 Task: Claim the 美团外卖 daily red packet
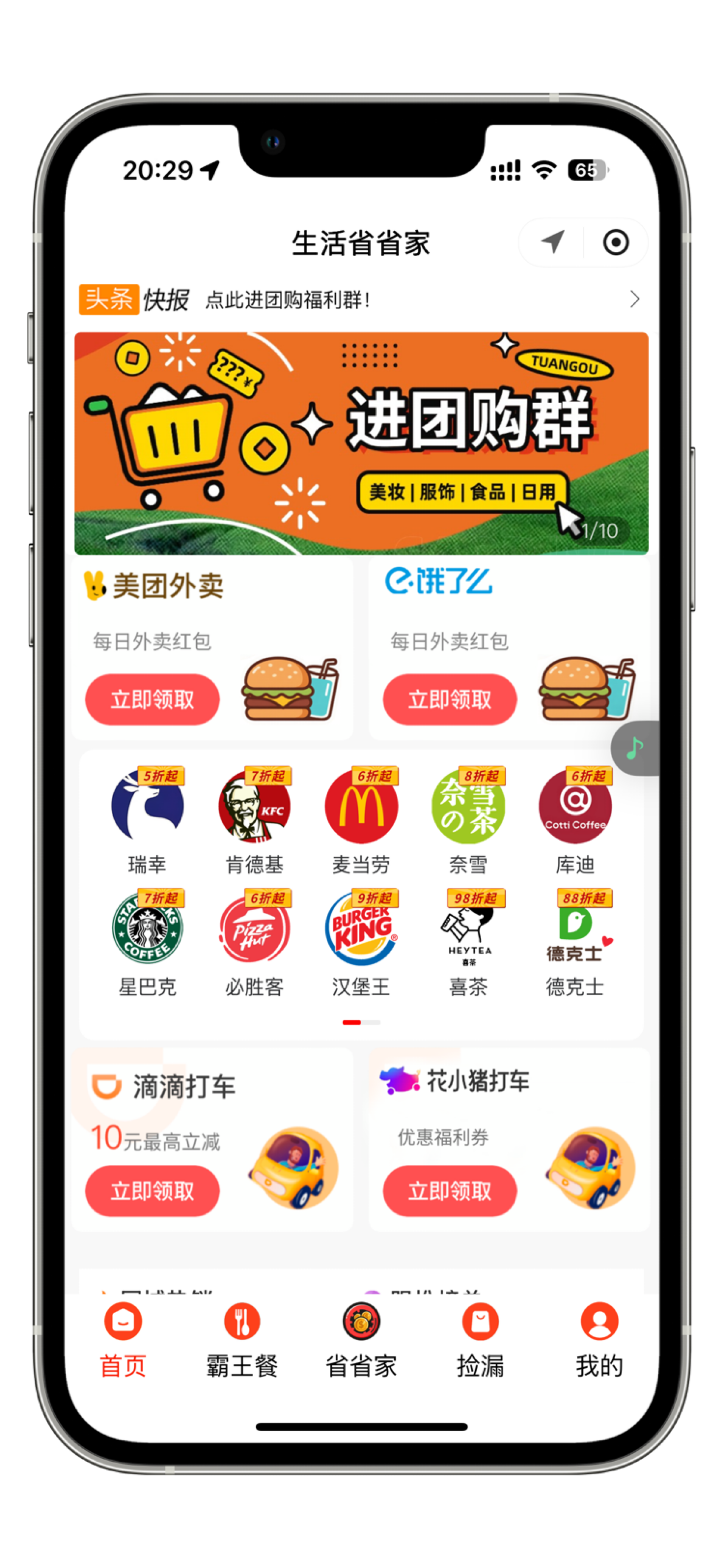pos(152,699)
